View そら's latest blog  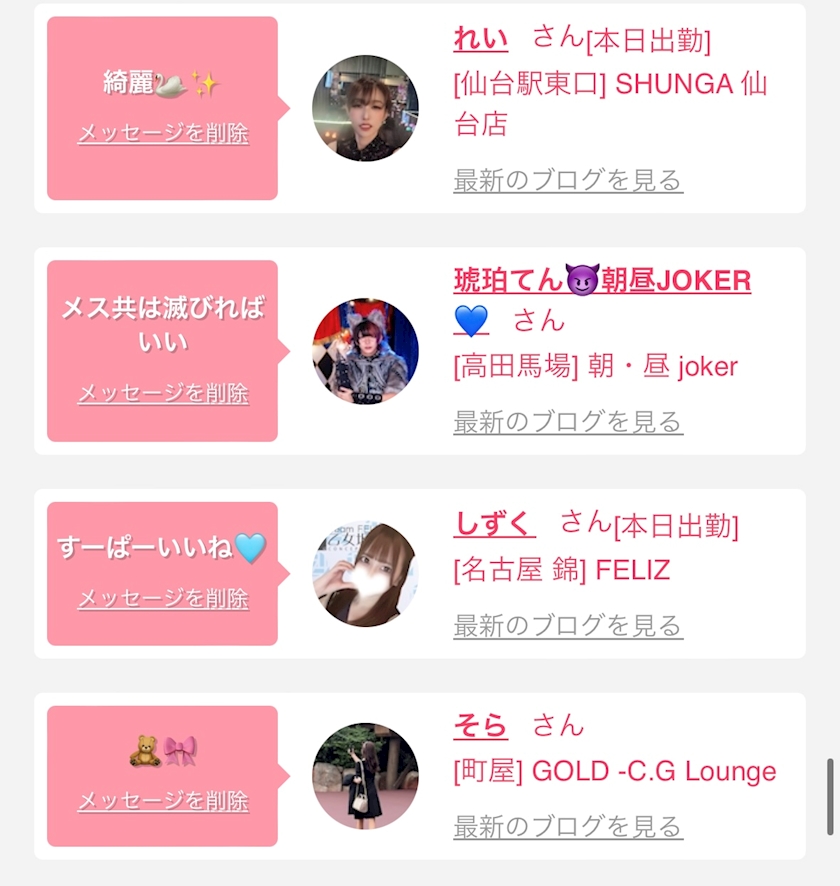coord(568,827)
